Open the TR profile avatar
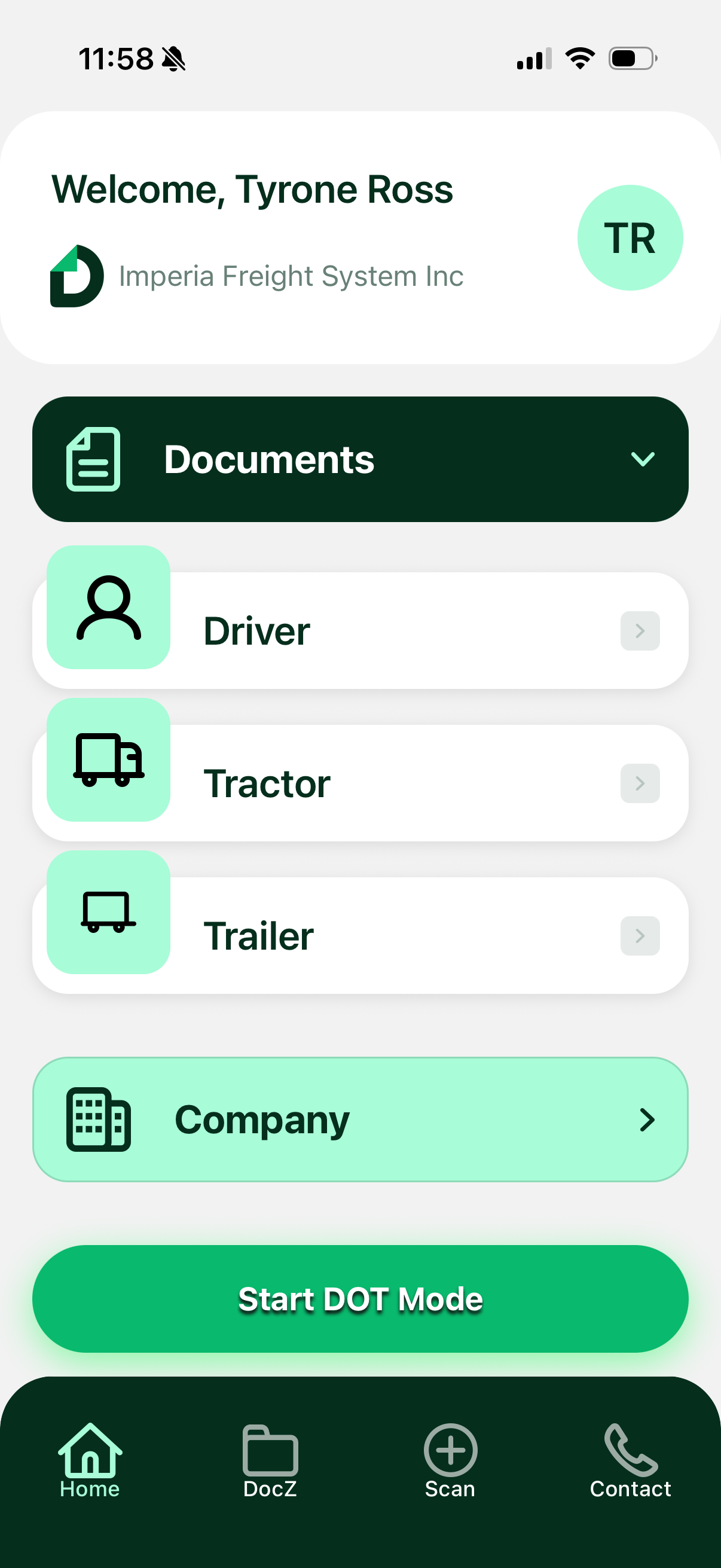721x1568 pixels. [629, 237]
